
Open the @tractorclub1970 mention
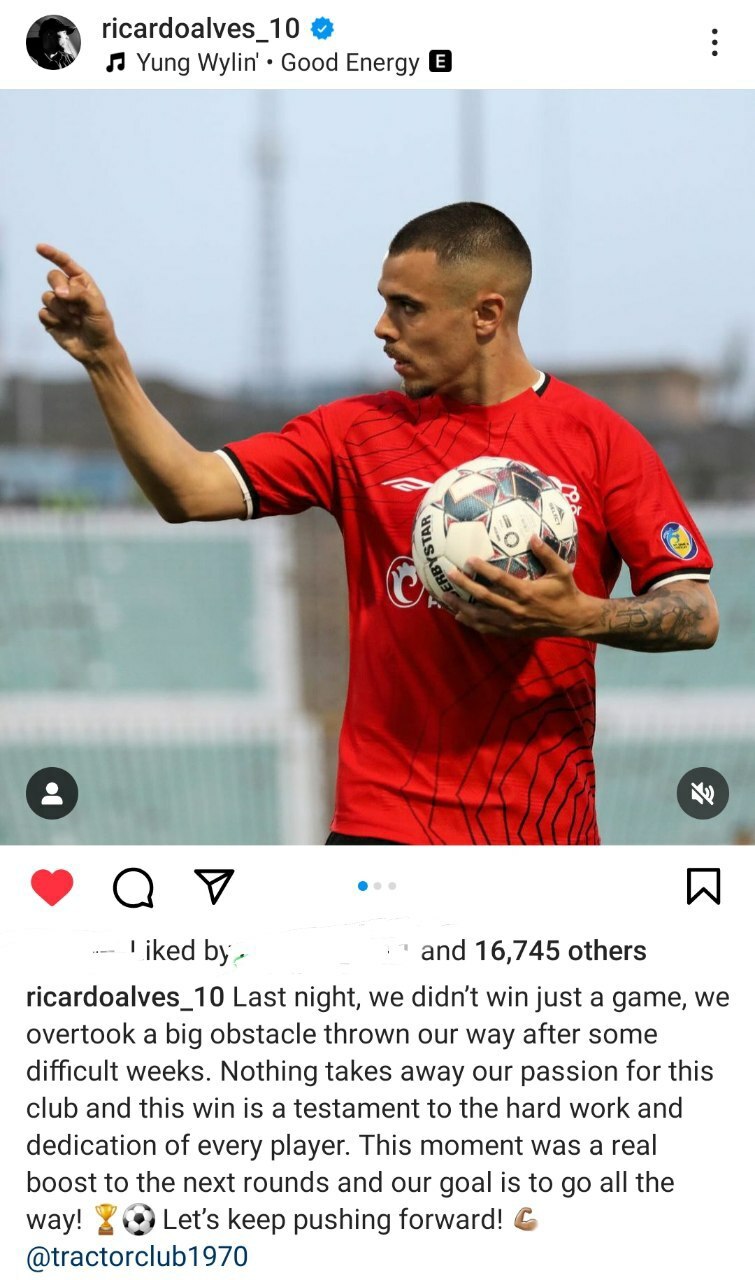(x=137, y=1256)
